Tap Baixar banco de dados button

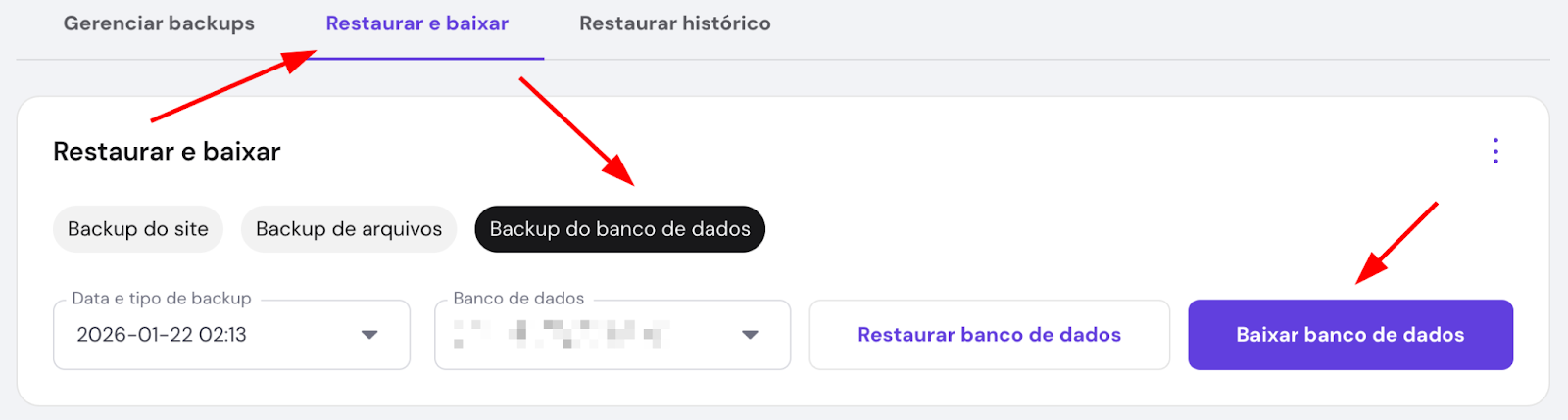(x=1349, y=335)
